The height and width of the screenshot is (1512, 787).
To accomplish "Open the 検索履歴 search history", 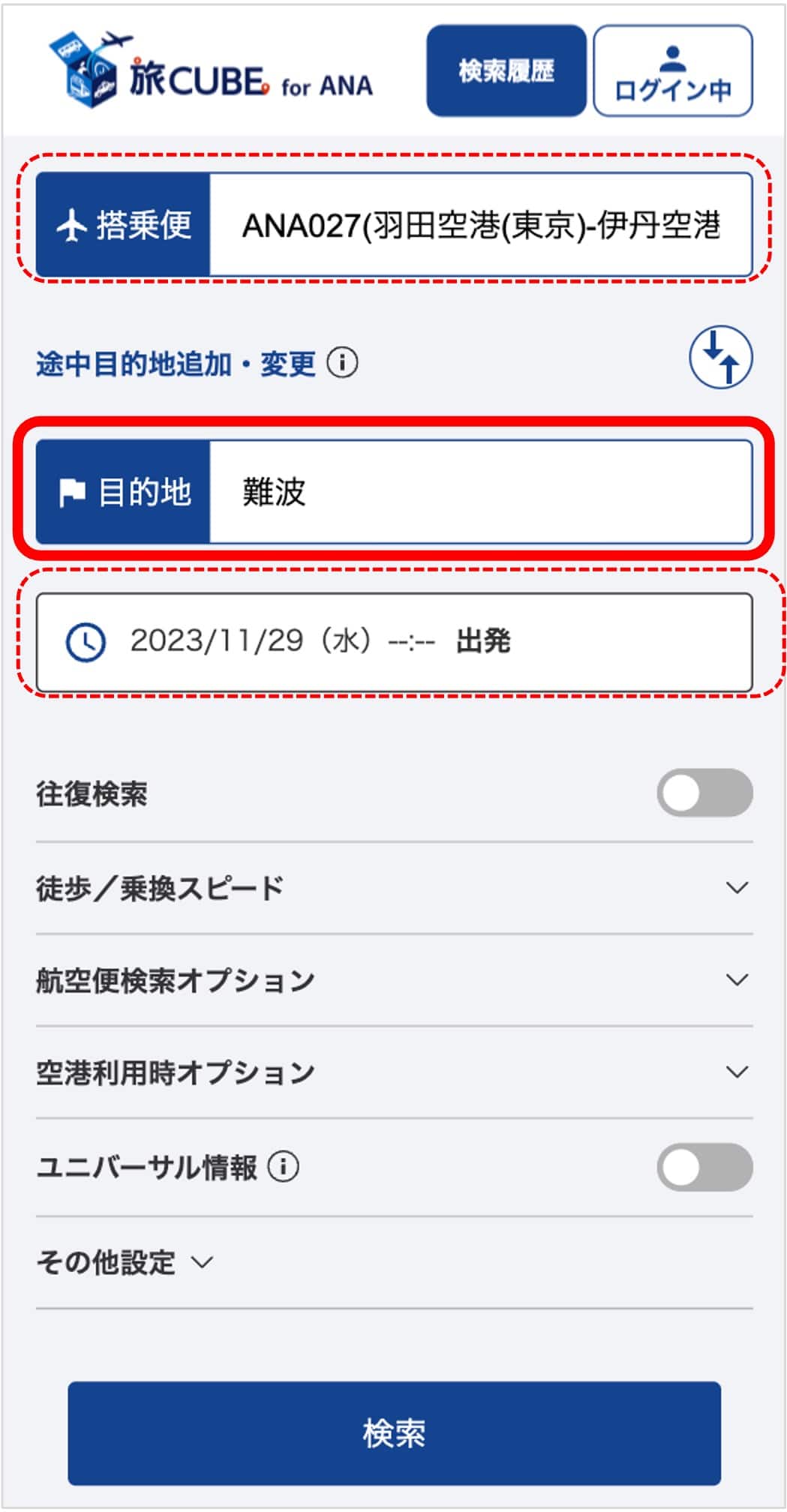I will click(506, 71).
